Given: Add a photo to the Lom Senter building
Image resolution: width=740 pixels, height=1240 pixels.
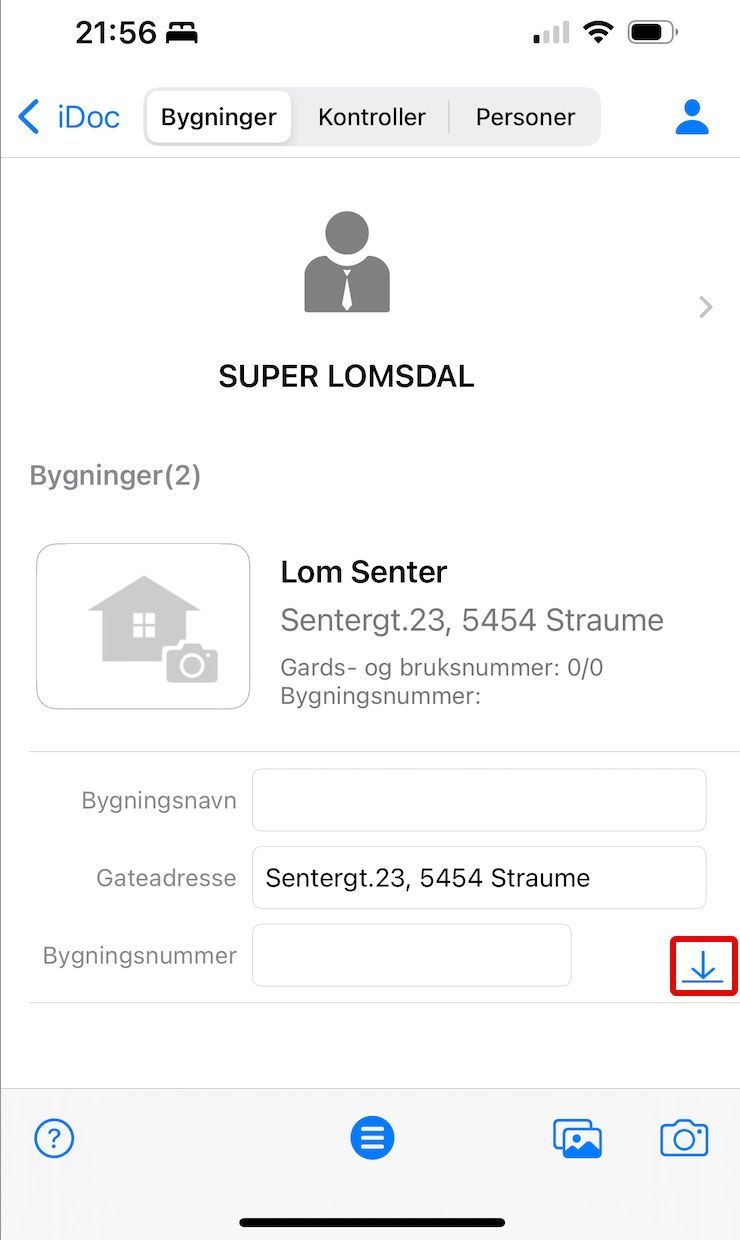Looking at the screenshot, I should pyautogui.click(x=143, y=627).
